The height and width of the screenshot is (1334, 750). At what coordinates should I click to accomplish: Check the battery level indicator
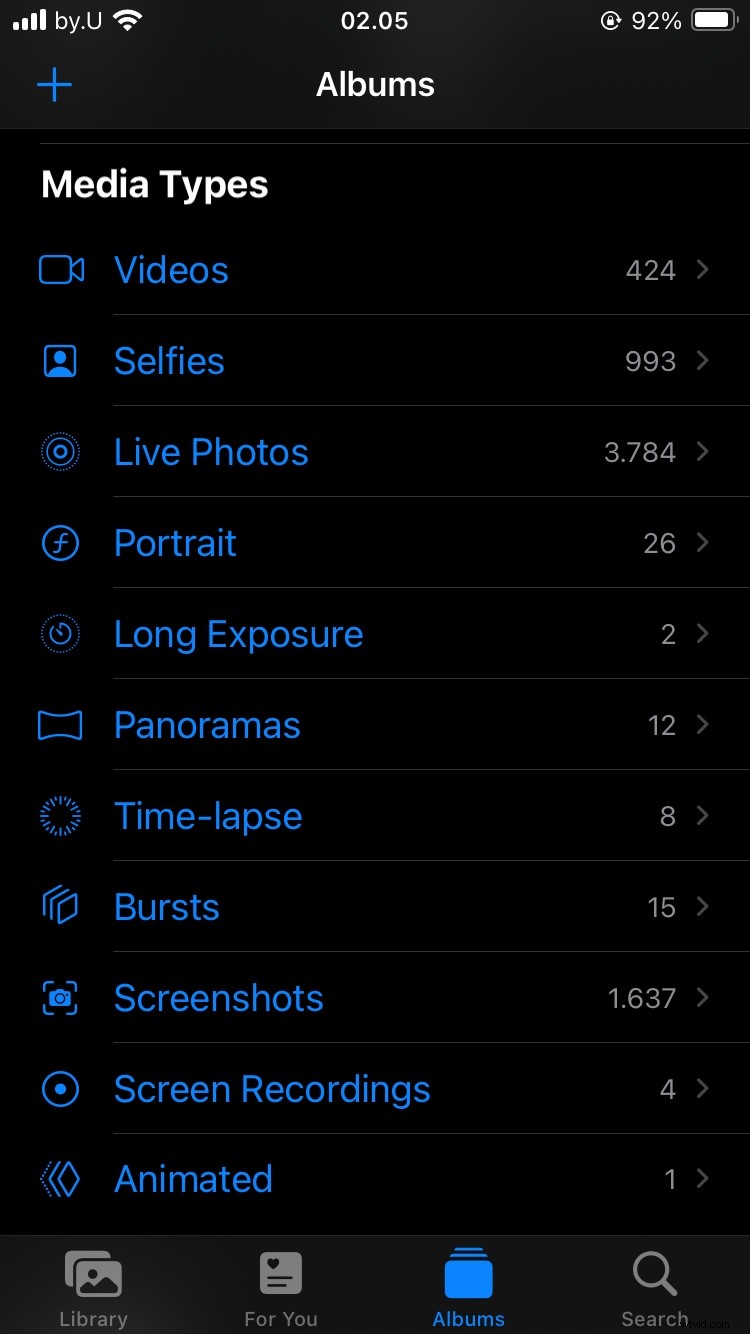coord(713,20)
